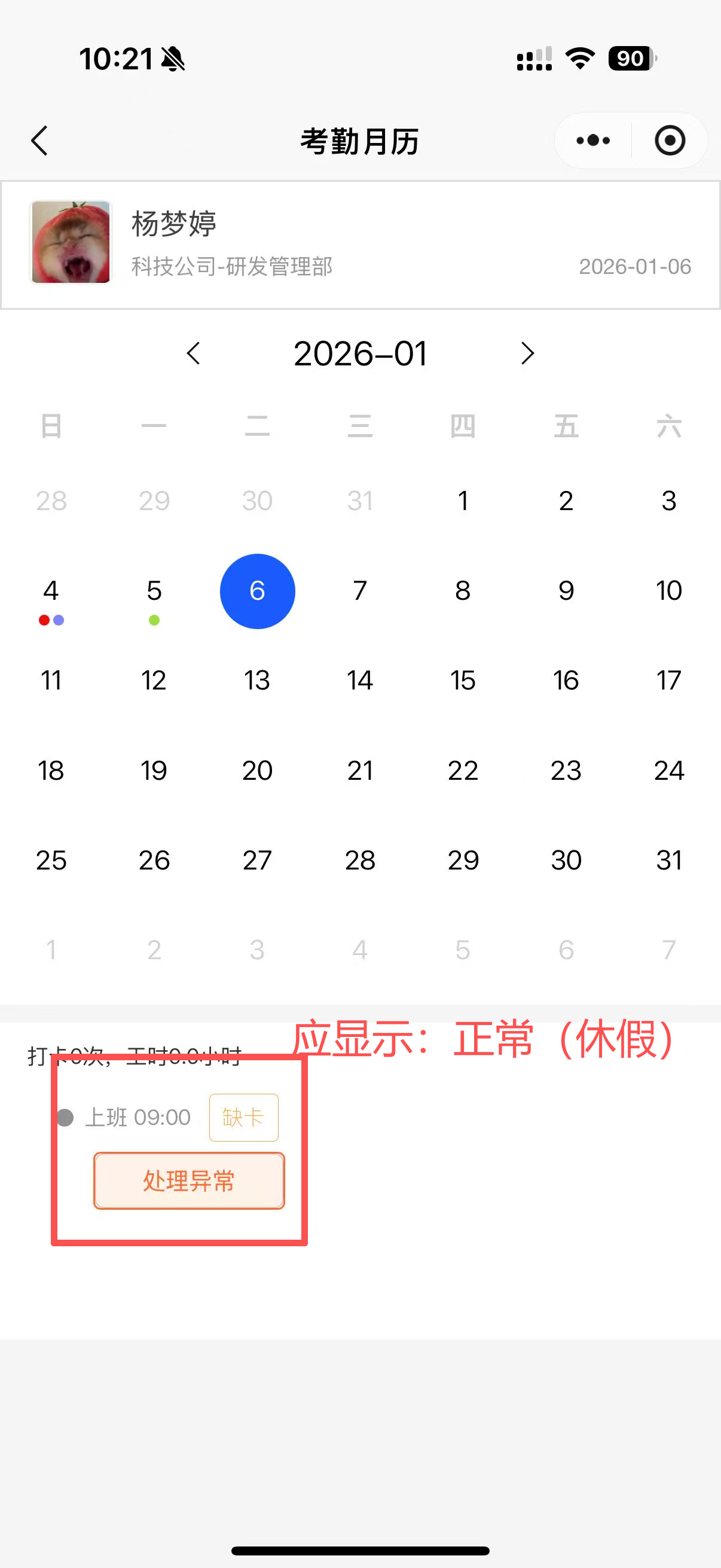Select January 7 on the calendar
This screenshot has height=1568, width=721.
coord(360,591)
